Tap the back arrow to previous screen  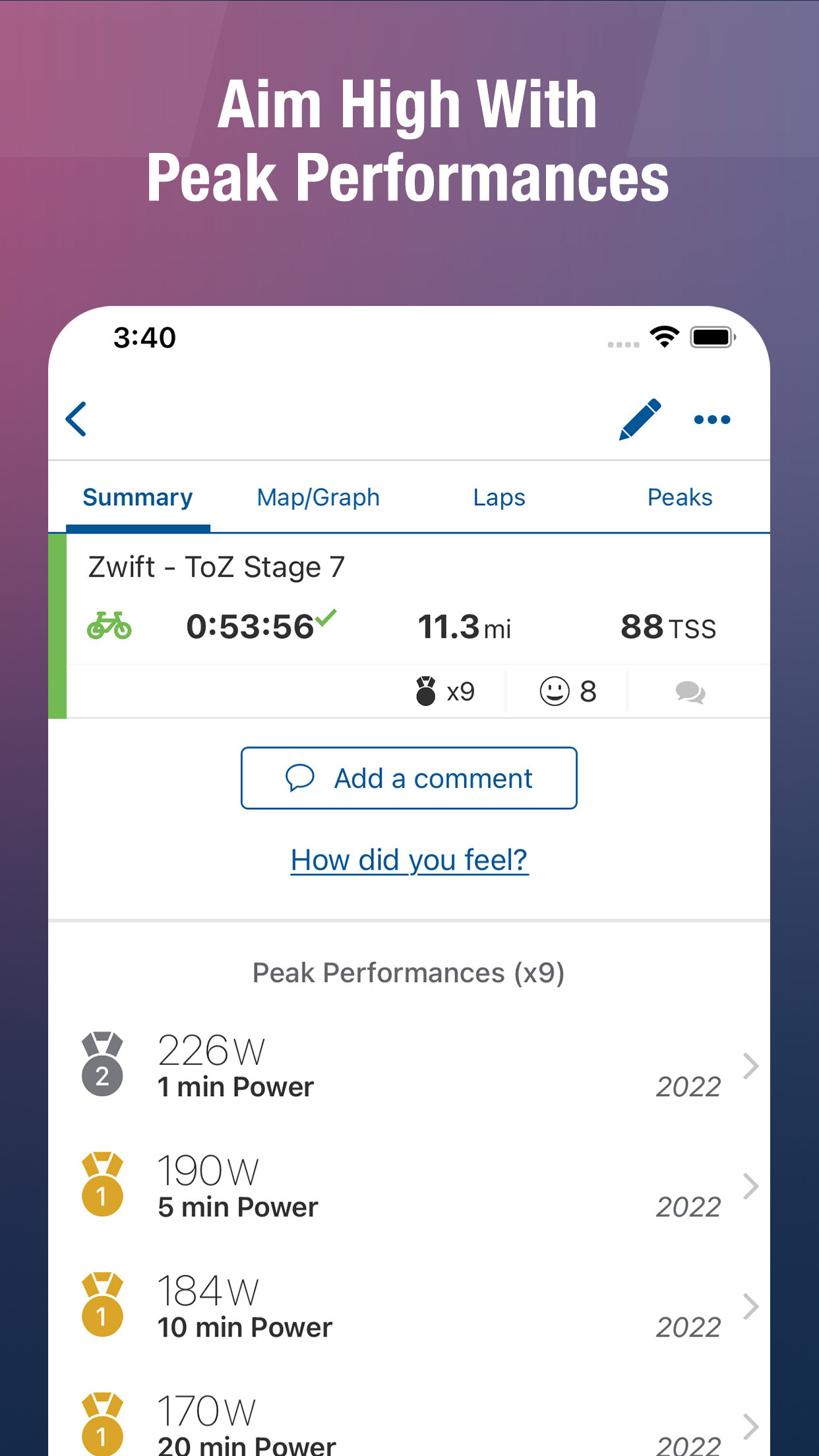tap(76, 419)
